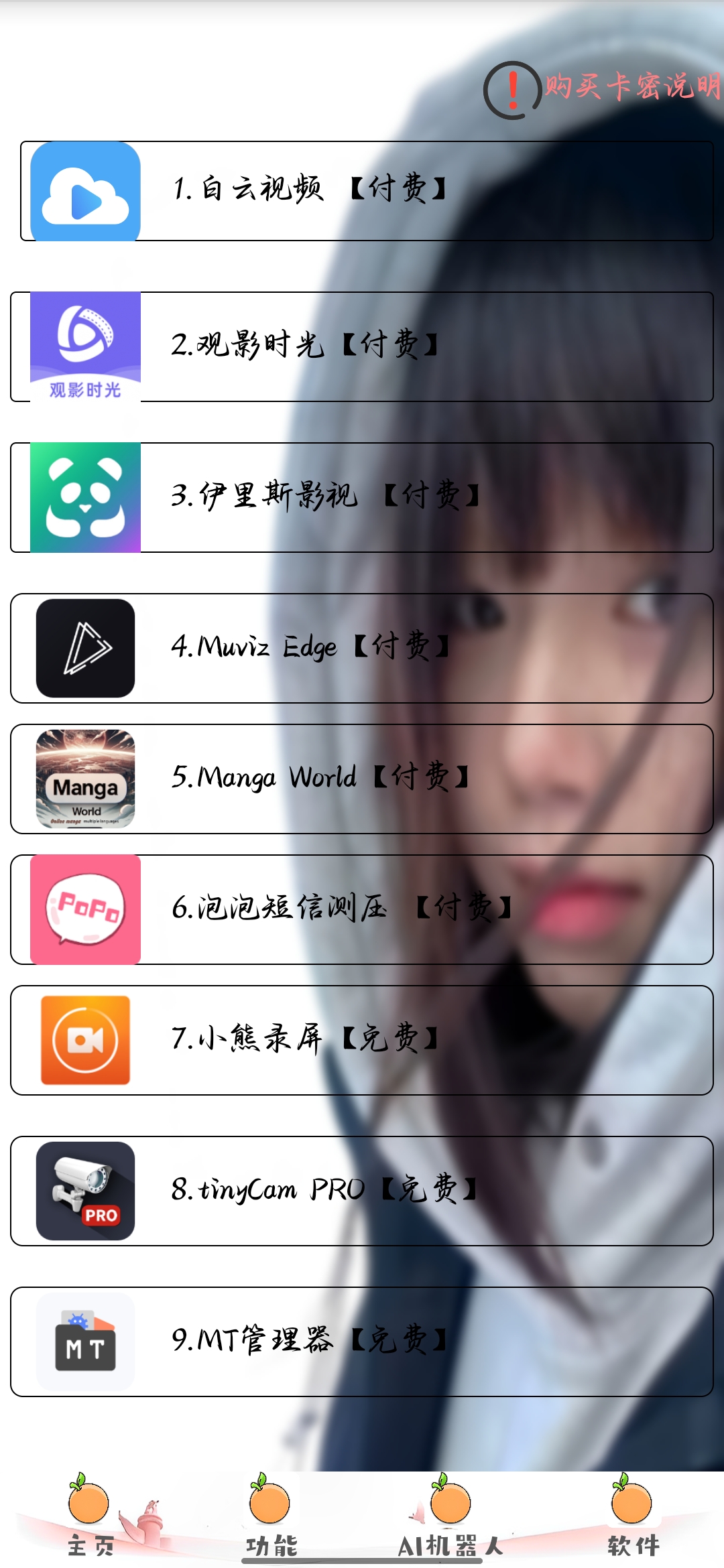
Task: Tap the Muviz Edge row
Action: tap(362, 648)
